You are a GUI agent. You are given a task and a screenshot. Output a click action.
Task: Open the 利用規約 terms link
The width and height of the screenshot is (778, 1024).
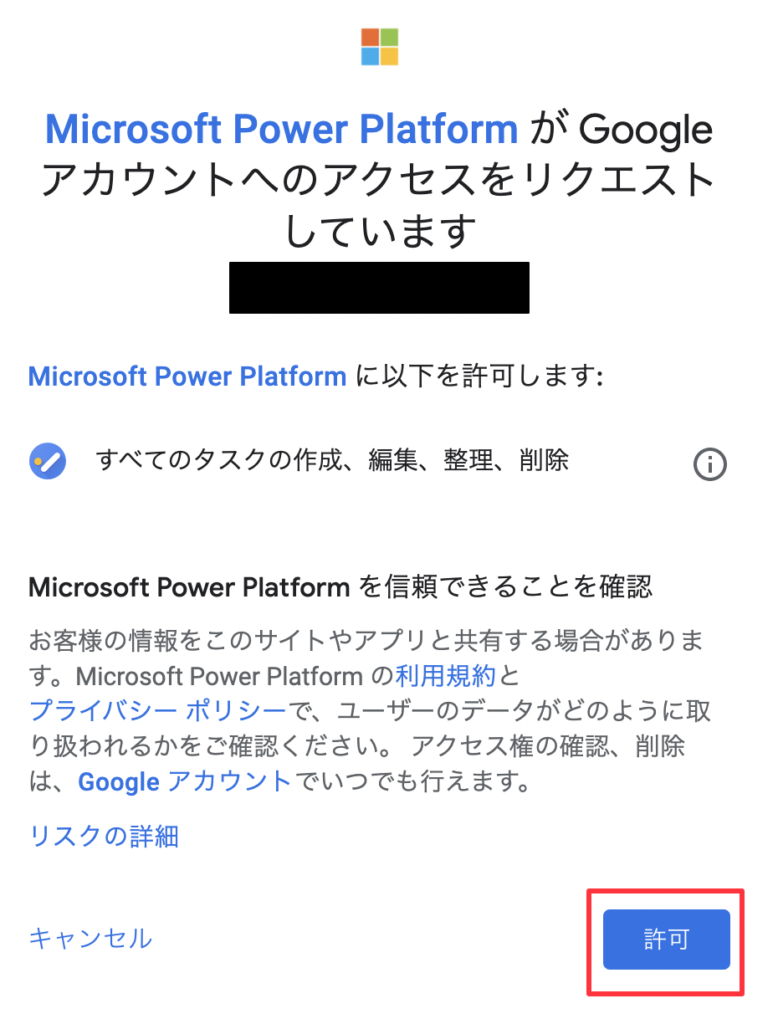446,675
